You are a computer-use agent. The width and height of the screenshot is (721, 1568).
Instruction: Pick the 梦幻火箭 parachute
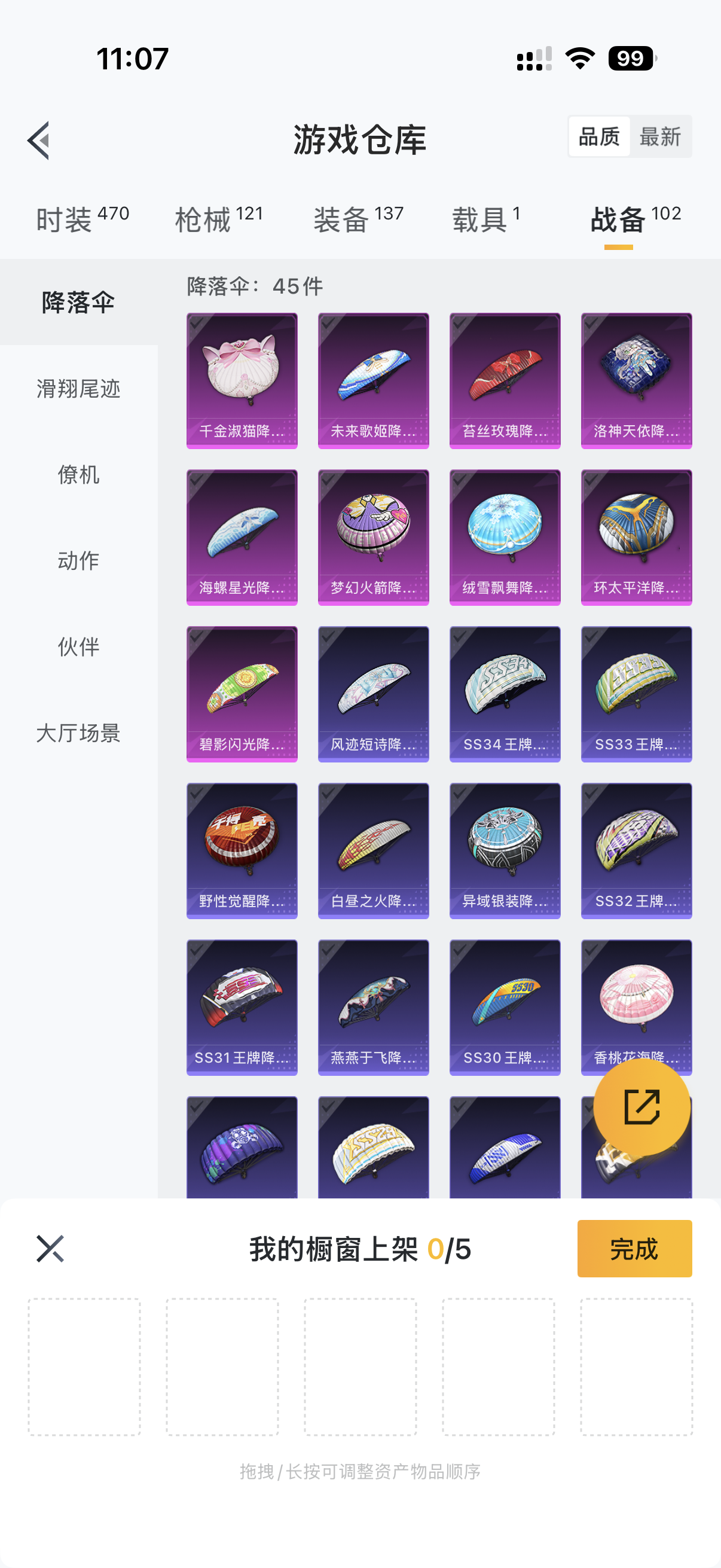coord(373,537)
